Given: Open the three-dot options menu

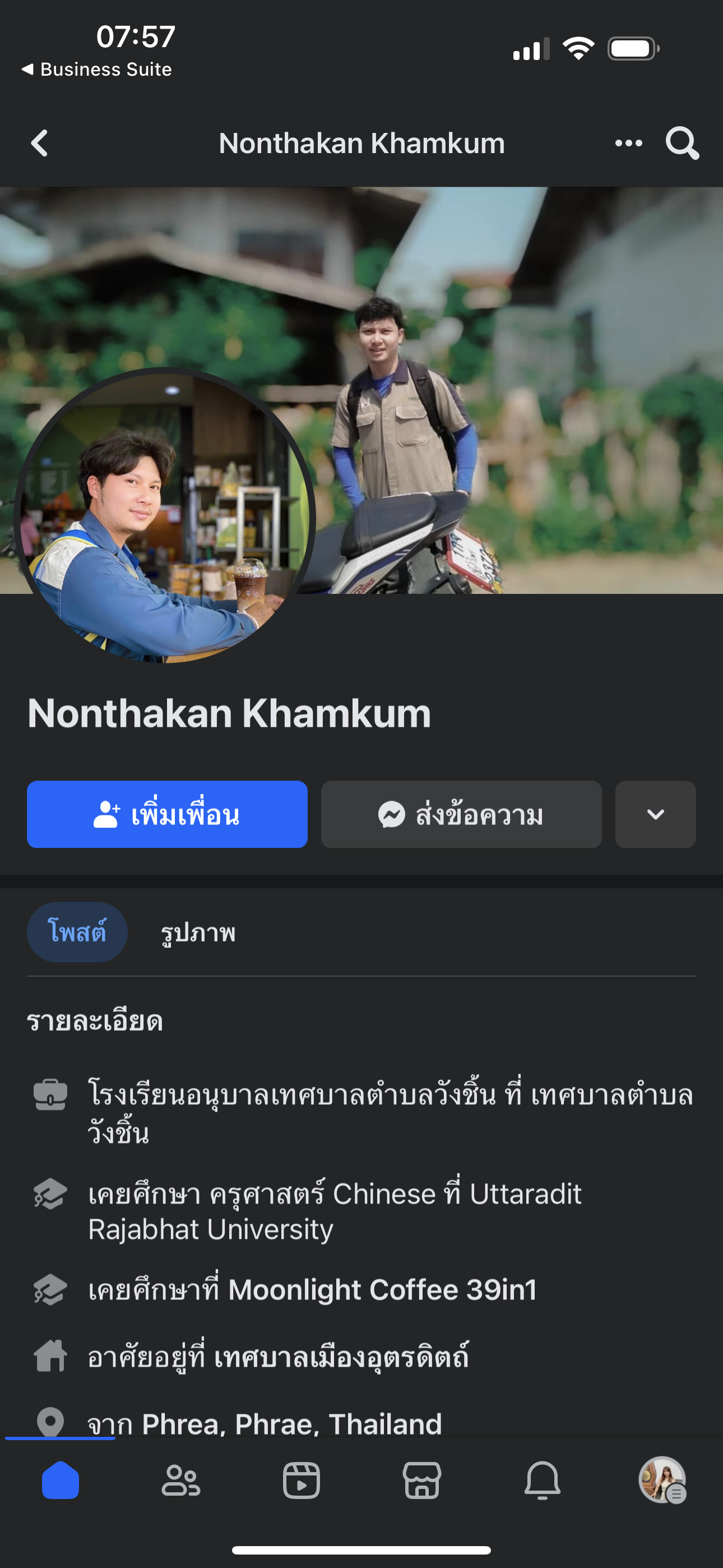Looking at the screenshot, I should click(628, 144).
